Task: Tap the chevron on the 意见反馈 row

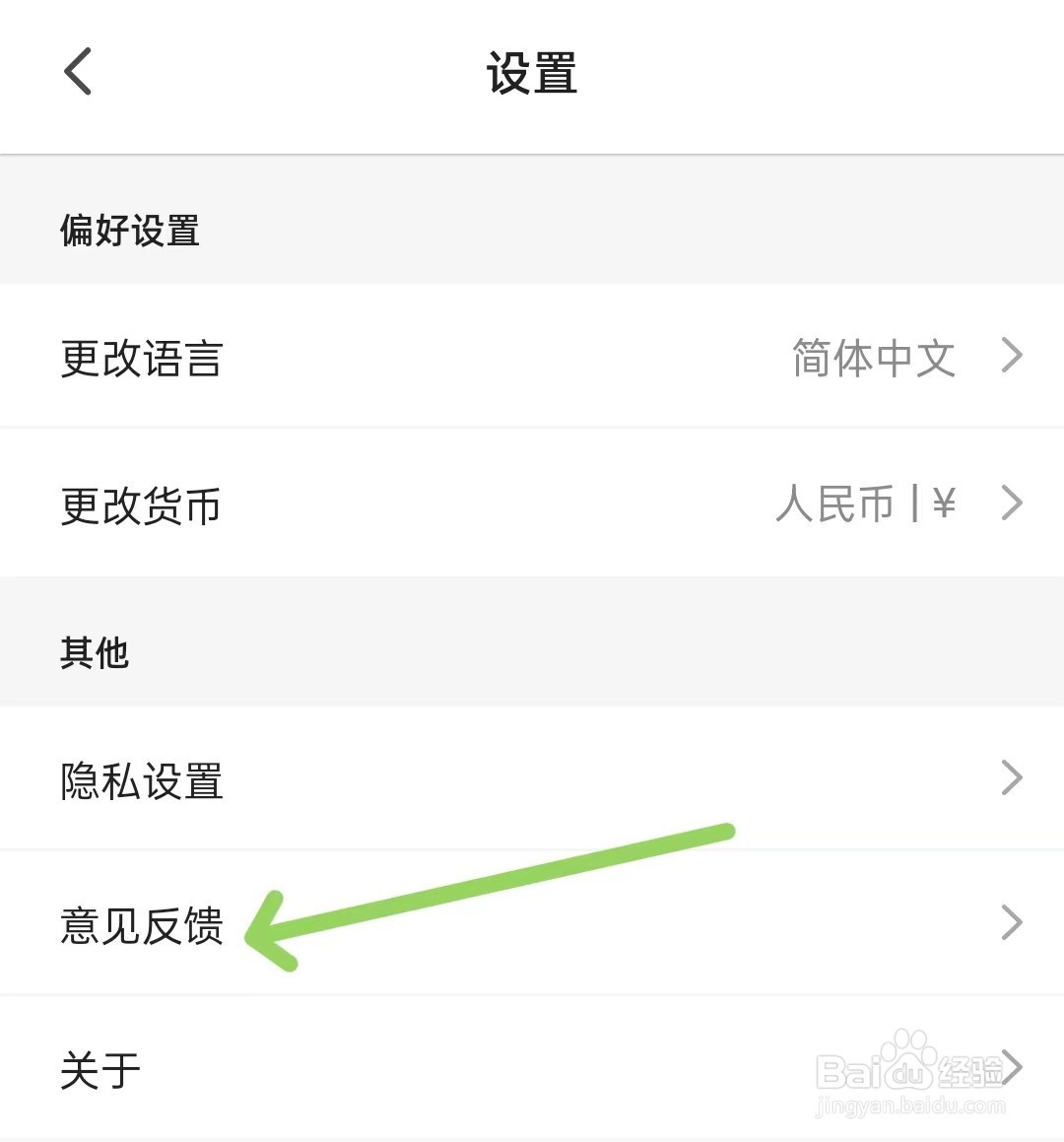Action: pos(1011,923)
